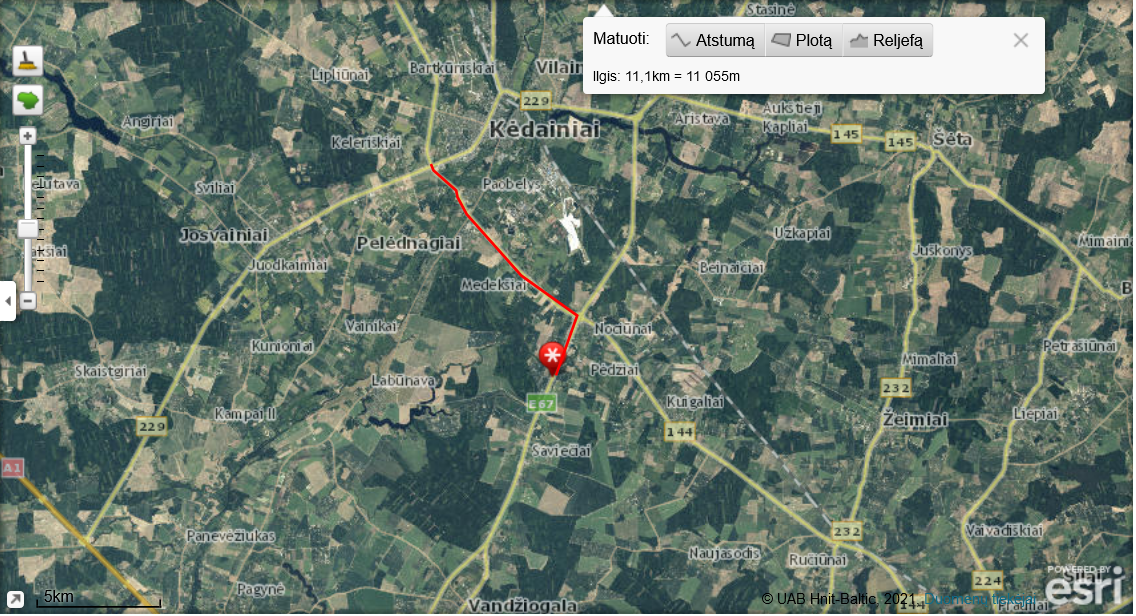Zoom in with the plus button

(x=28, y=136)
